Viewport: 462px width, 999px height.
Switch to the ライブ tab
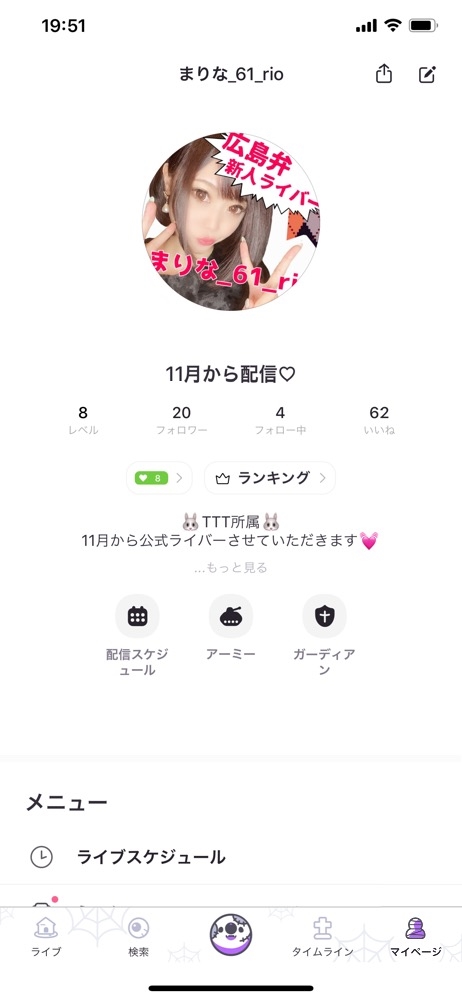pos(47,938)
